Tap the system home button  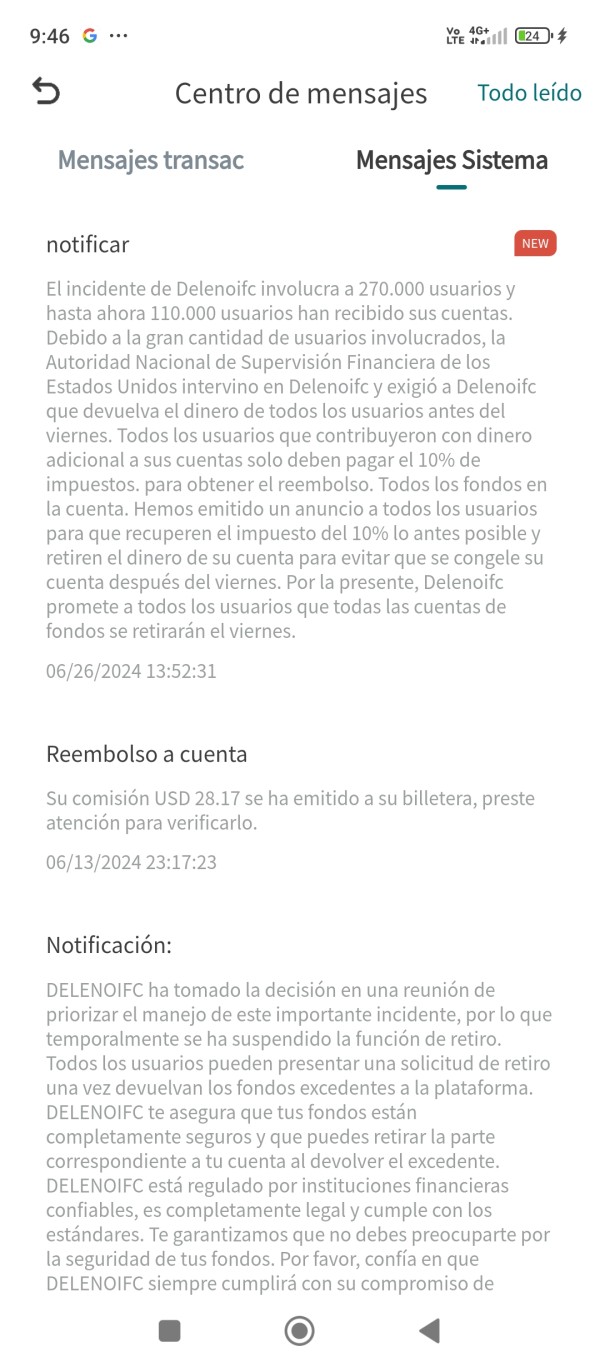click(x=299, y=1330)
